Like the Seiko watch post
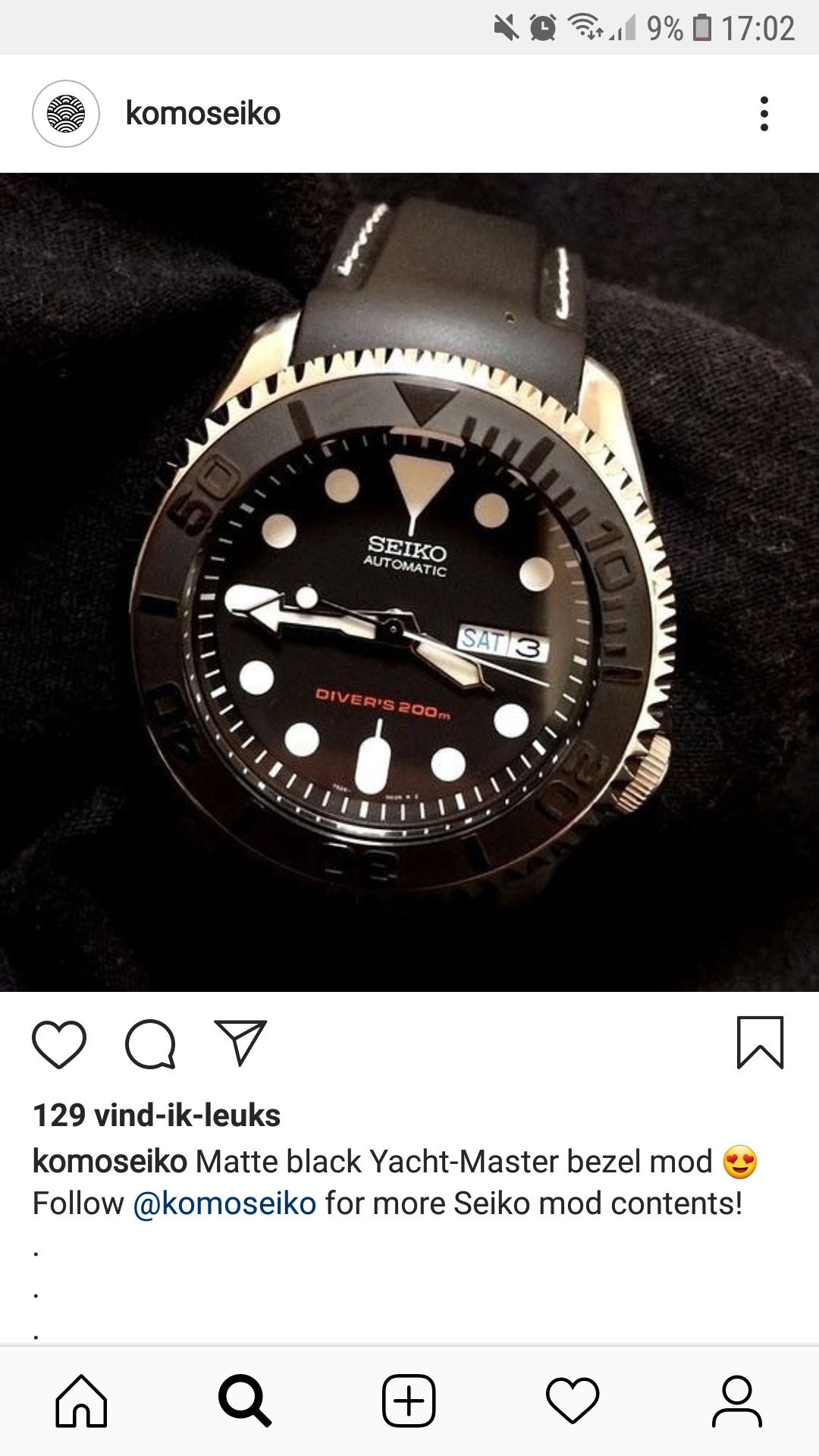This screenshot has width=819, height=1456. click(59, 1044)
